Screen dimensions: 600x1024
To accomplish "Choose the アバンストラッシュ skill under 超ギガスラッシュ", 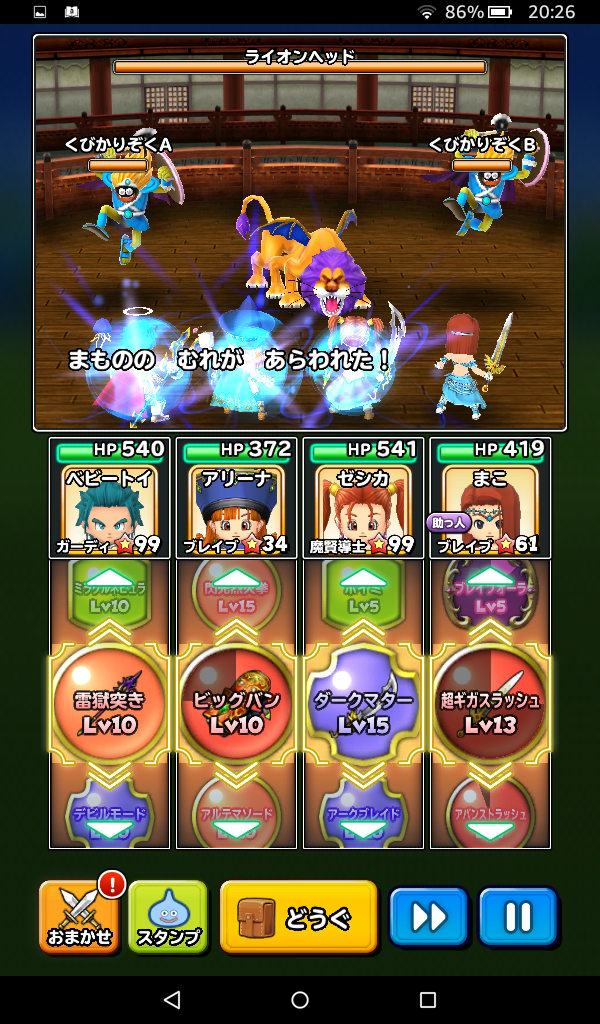I will point(490,812).
